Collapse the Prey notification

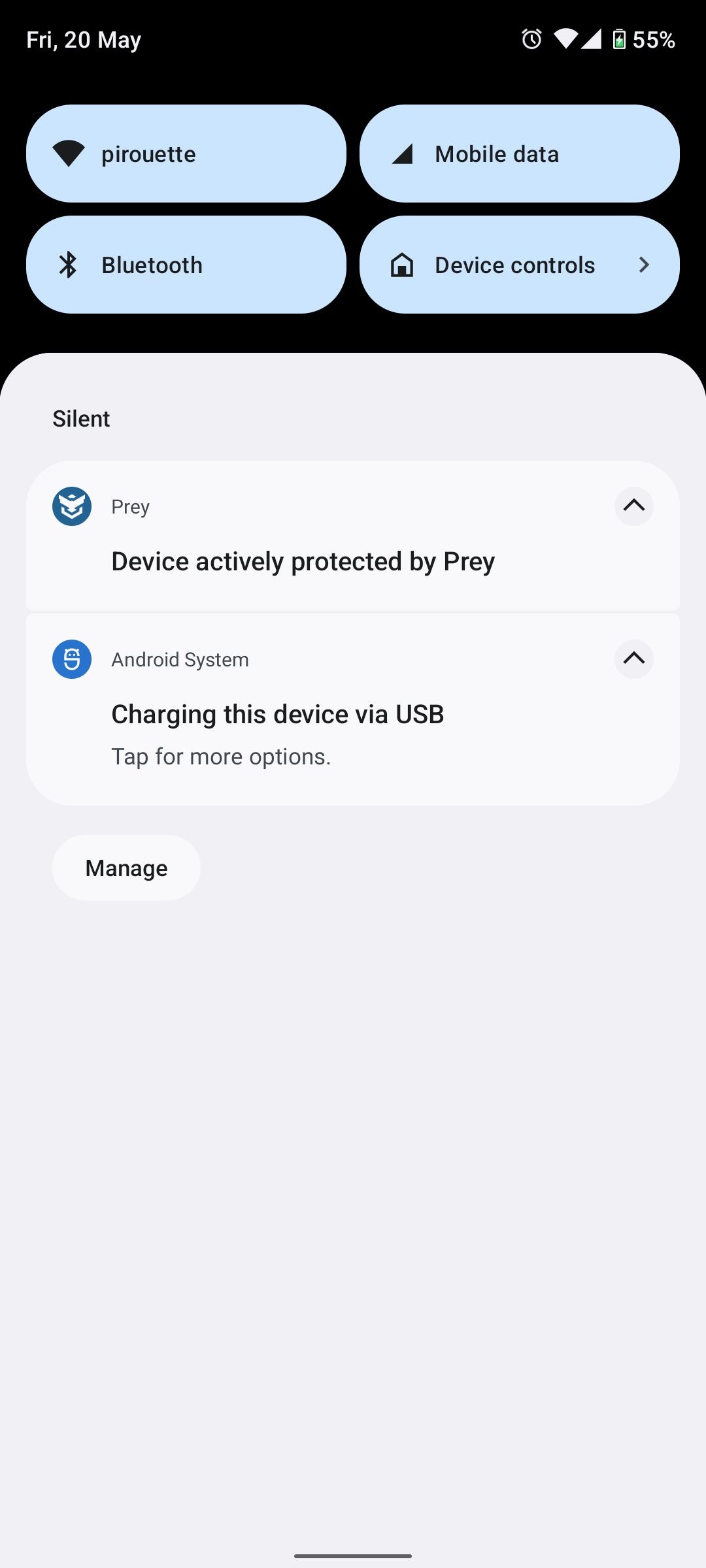(633, 506)
